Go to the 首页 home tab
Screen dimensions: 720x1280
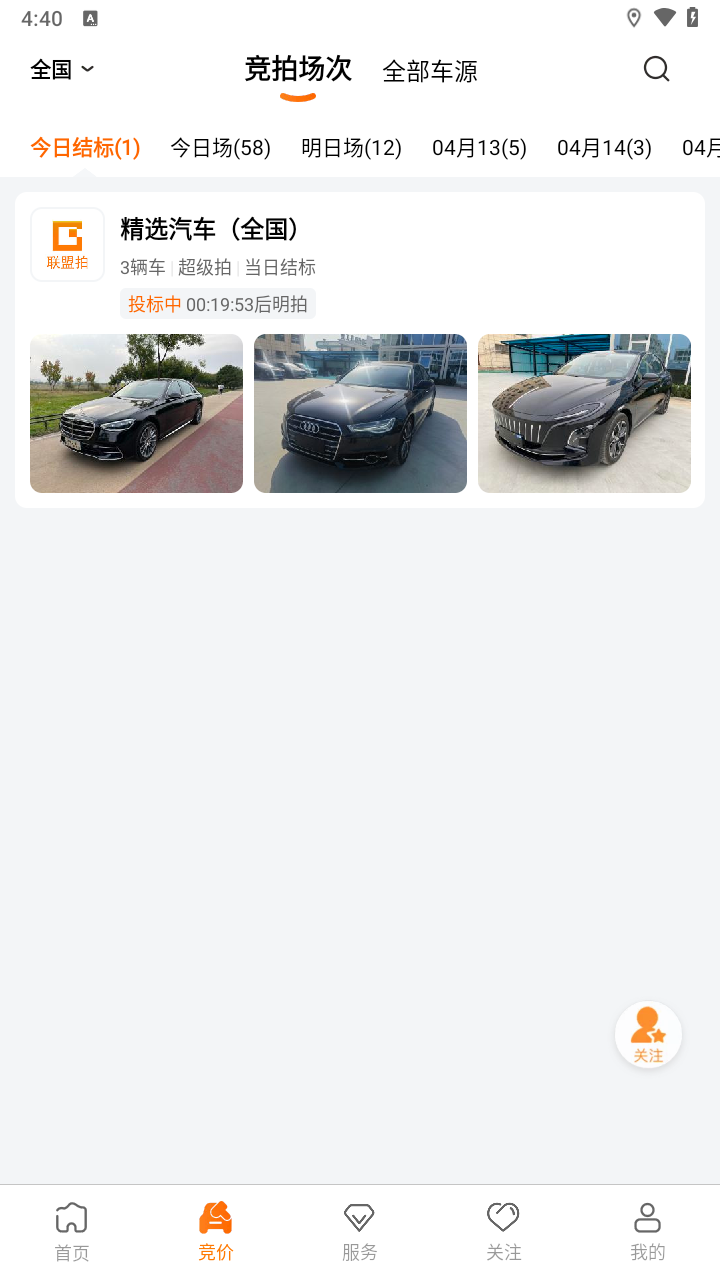(x=72, y=1231)
